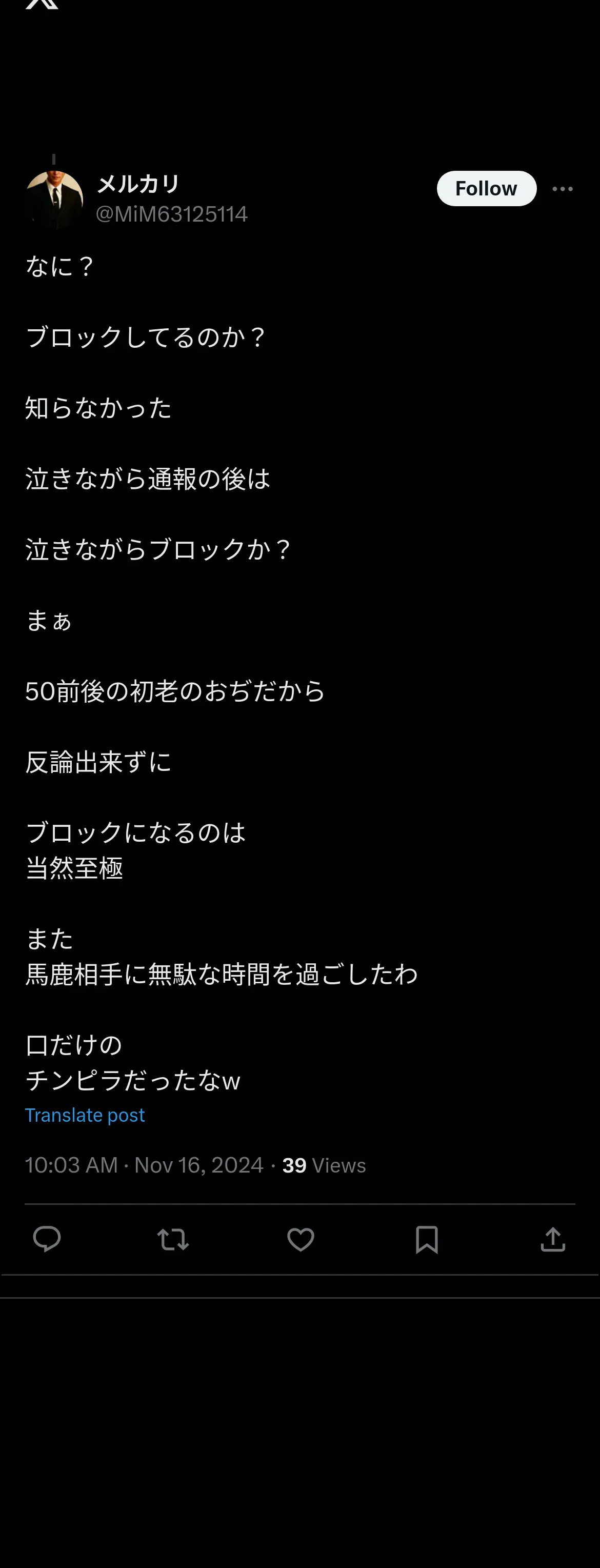Viewport: 600px width, 1568px height.
Task: Share the post via share icon
Action: (x=552, y=1239)
